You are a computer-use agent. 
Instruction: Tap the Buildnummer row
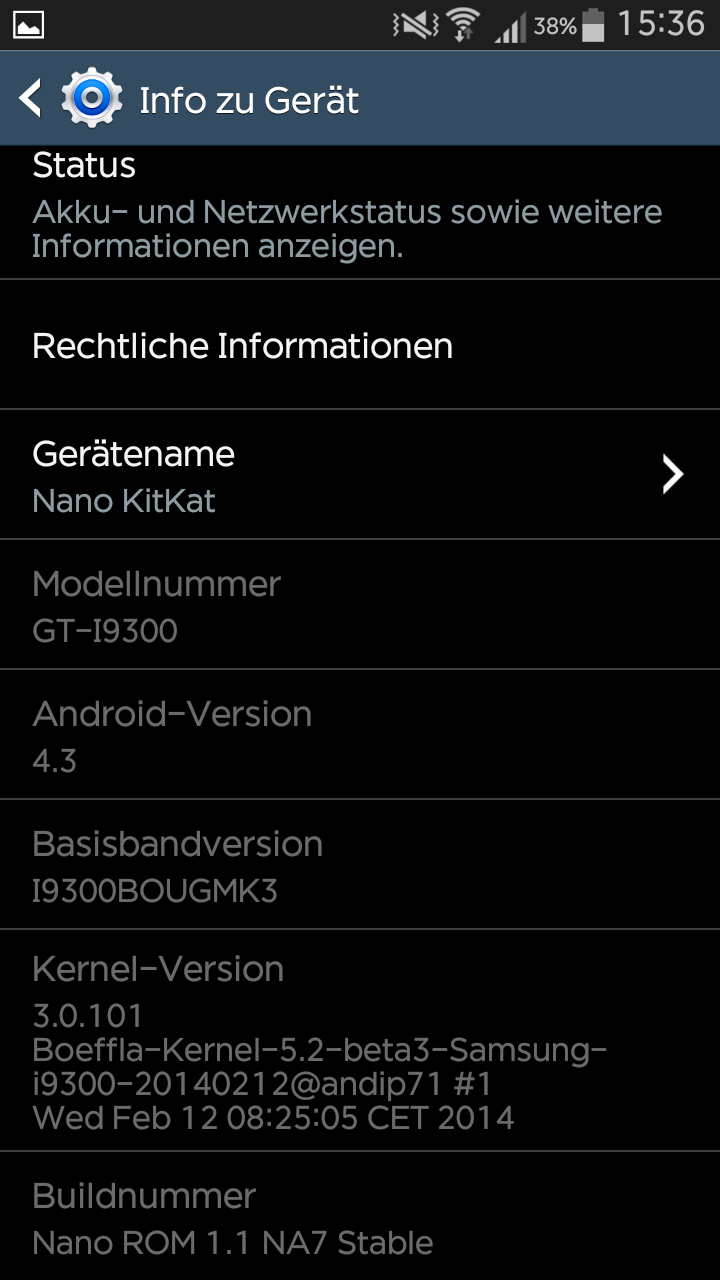(x=360, y=1218)
